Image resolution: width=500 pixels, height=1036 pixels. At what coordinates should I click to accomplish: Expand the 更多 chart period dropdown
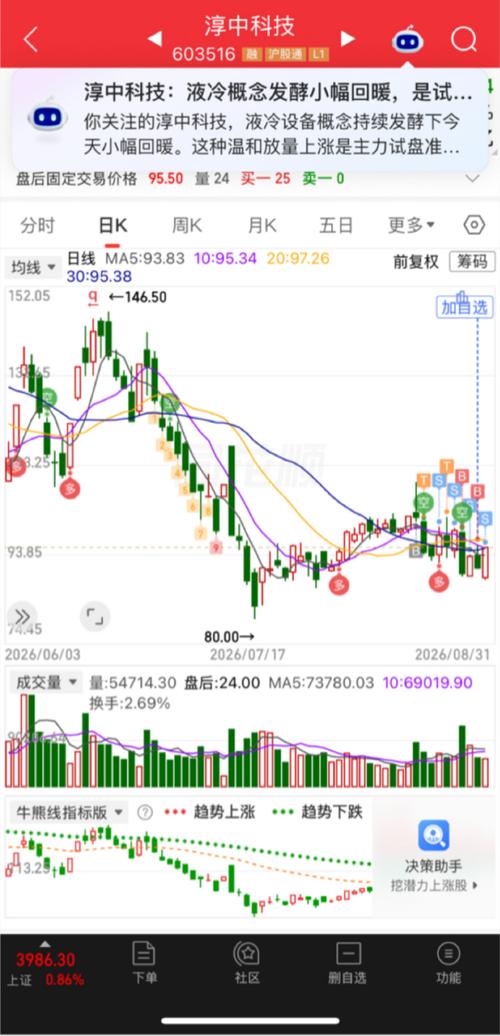(x=411, y=225)
